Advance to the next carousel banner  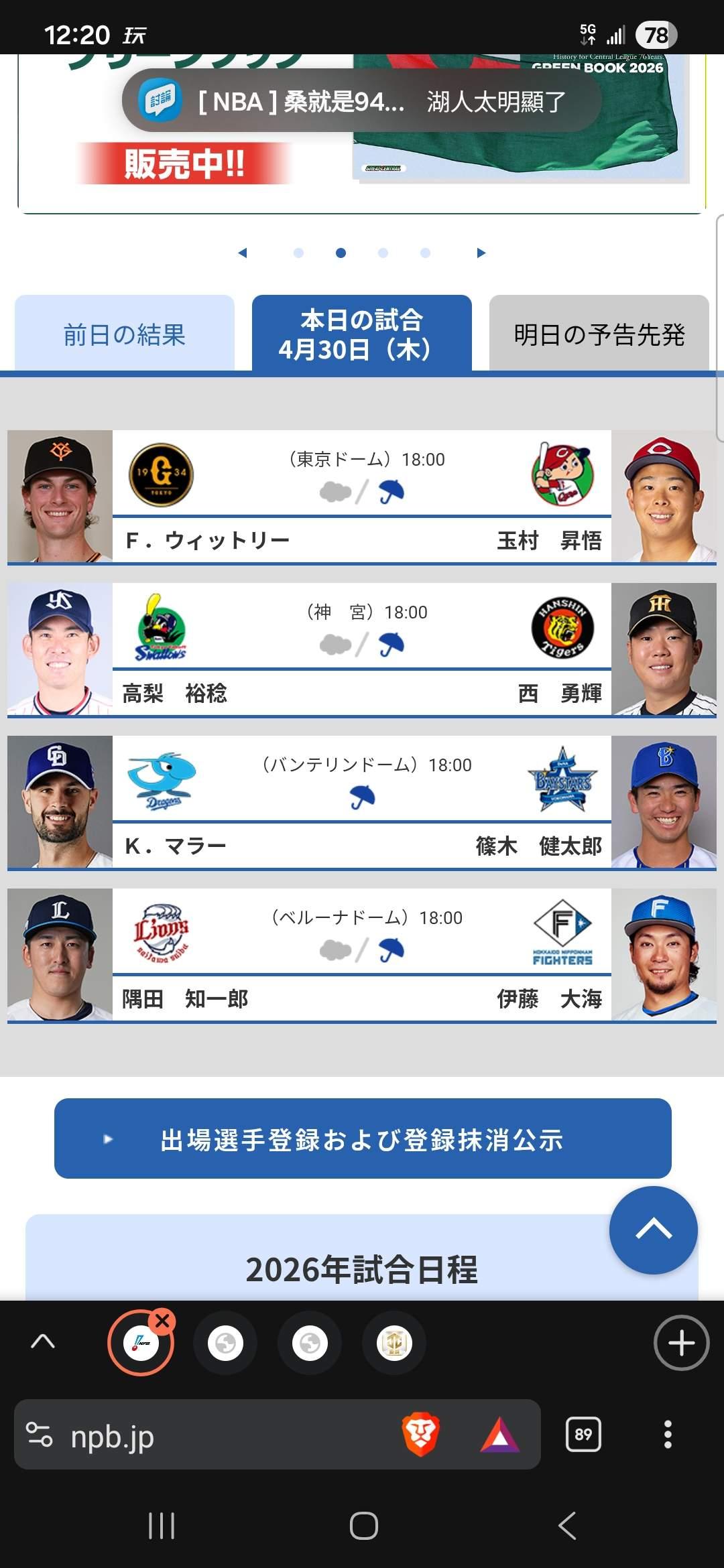481,253
